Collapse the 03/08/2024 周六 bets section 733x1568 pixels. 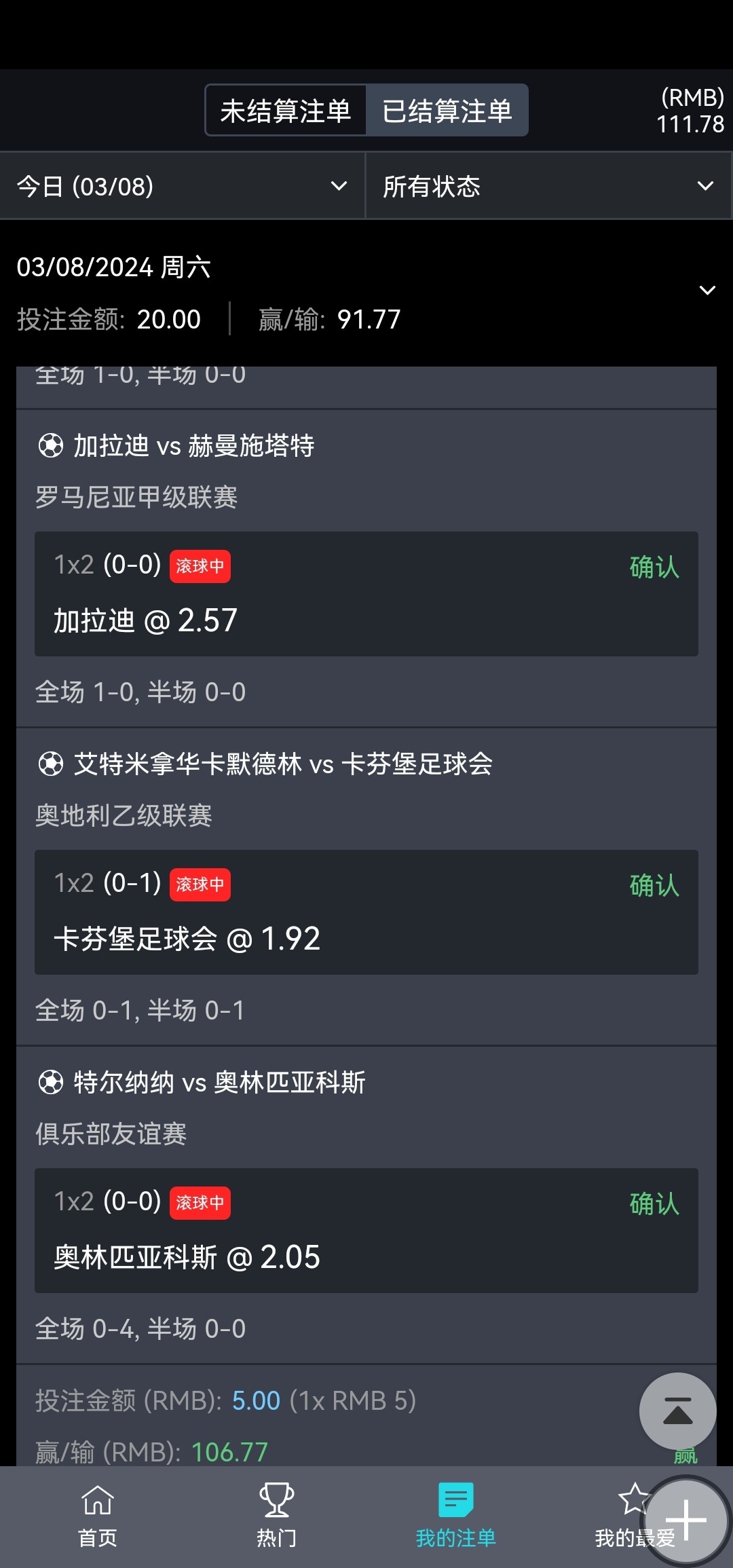[707, 291]
